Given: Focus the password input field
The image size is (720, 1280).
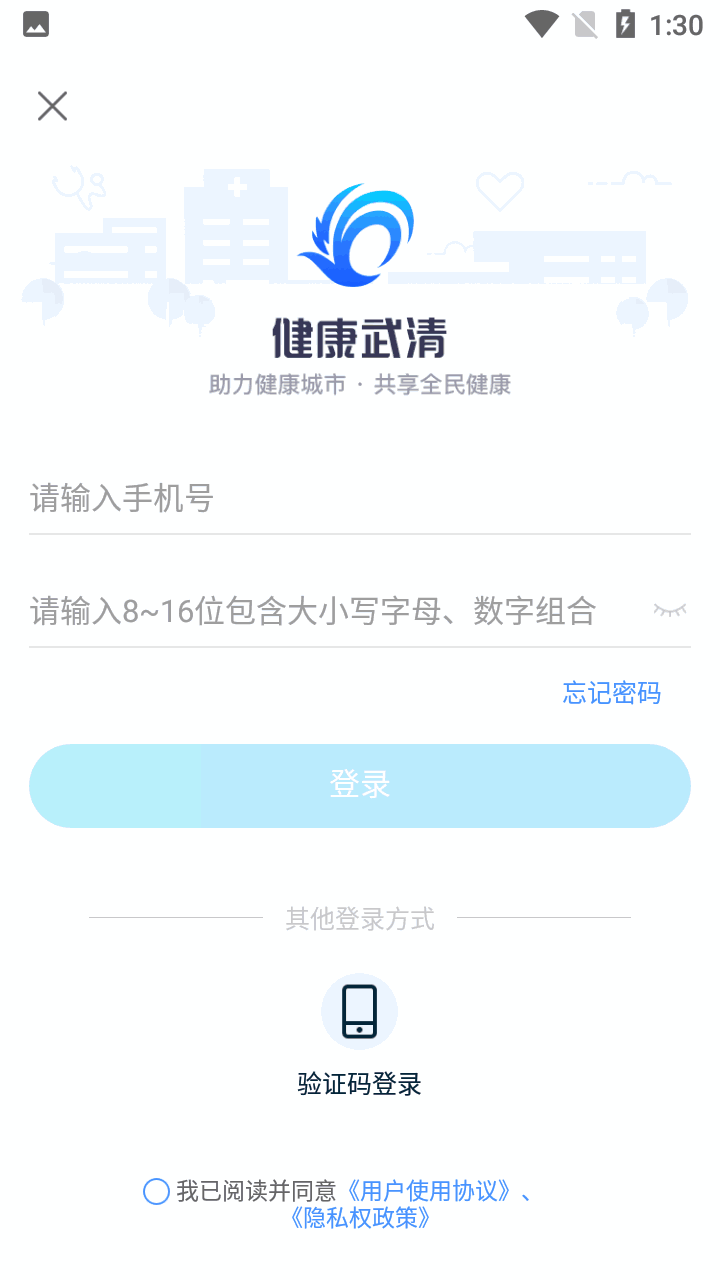Looking at the screenshot, I should click(x=330, y=610).
